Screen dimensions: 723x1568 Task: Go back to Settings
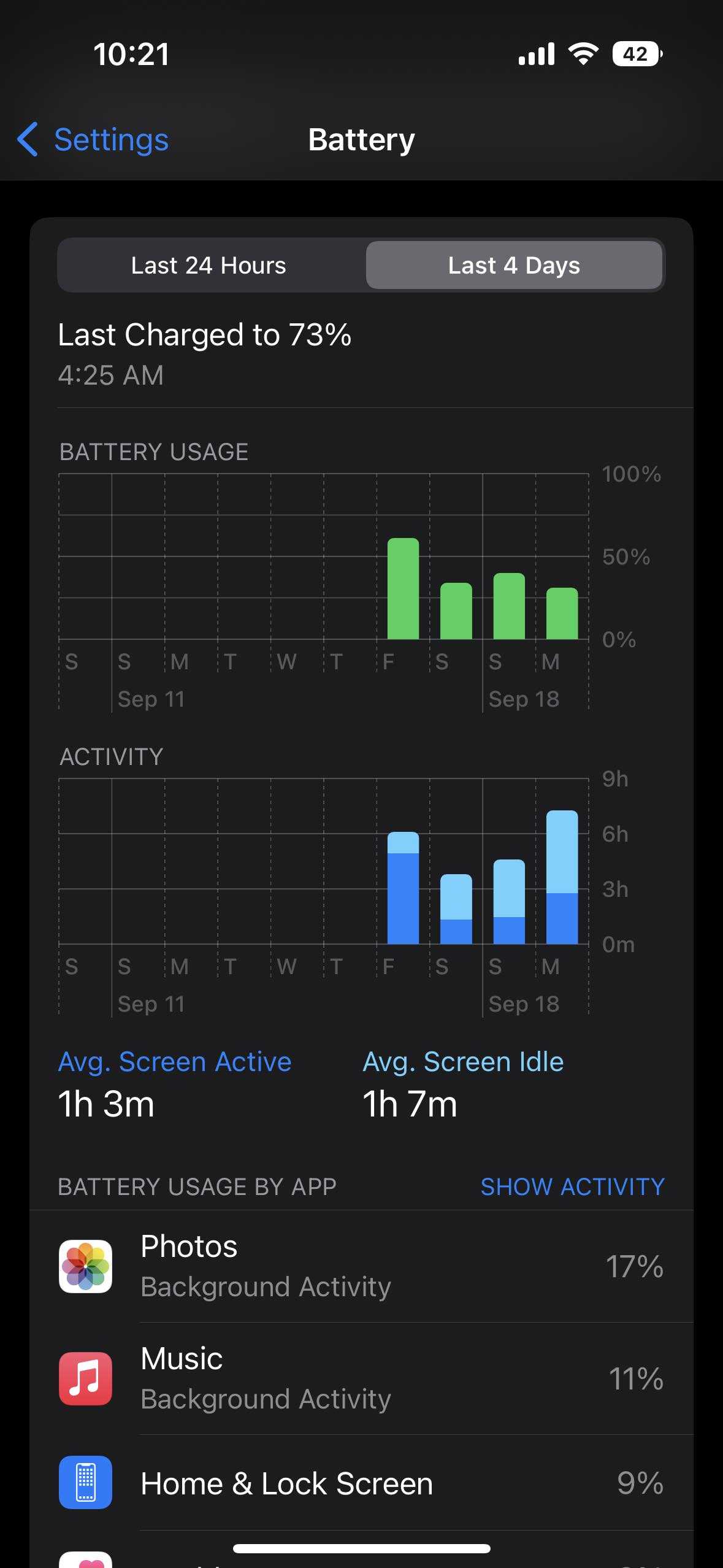coord(93,140)
